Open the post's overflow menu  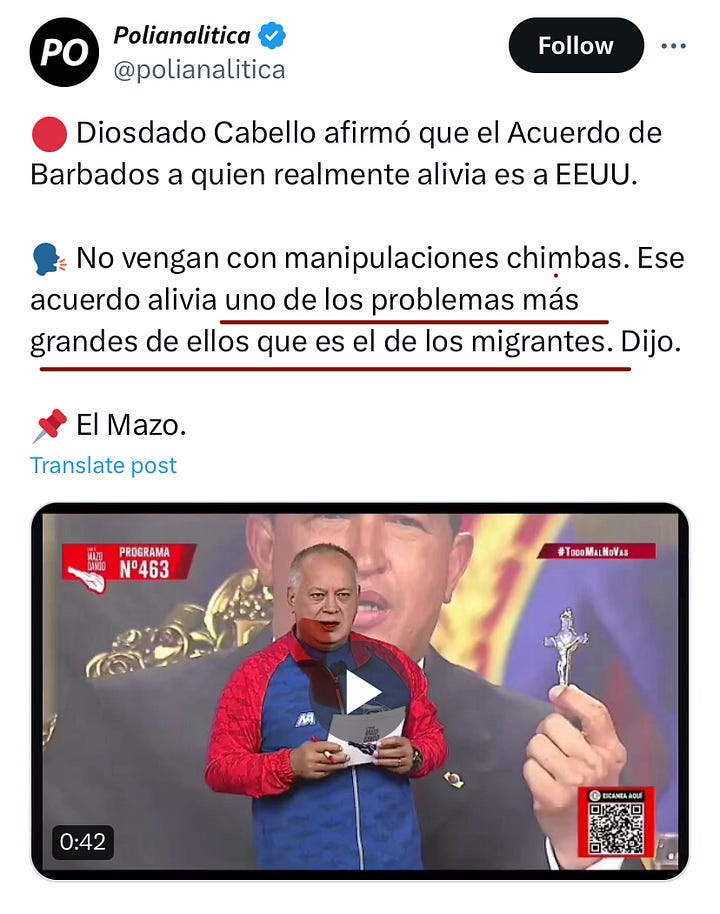673,46
